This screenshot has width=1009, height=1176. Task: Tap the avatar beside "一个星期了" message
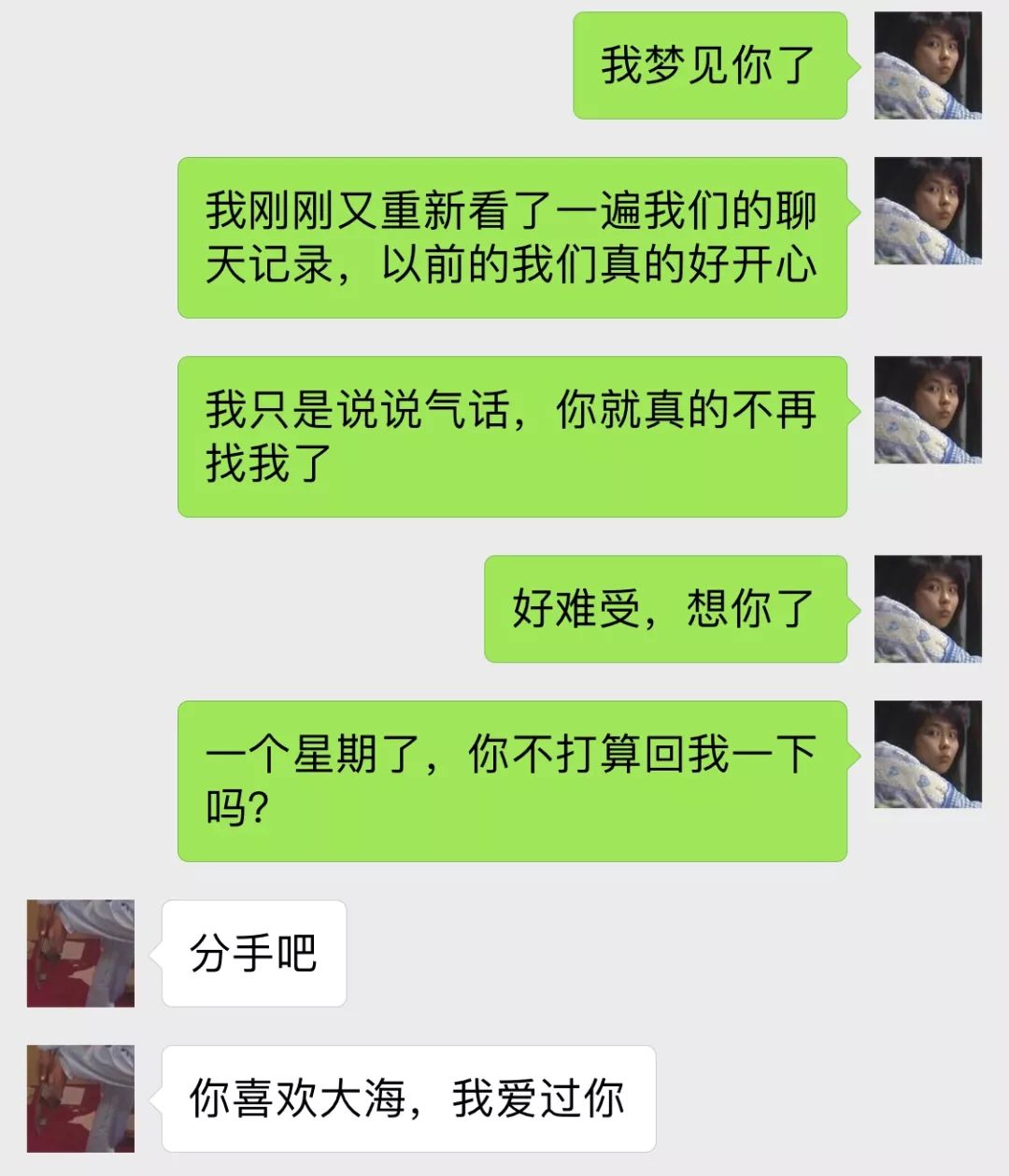pos(928,755)
